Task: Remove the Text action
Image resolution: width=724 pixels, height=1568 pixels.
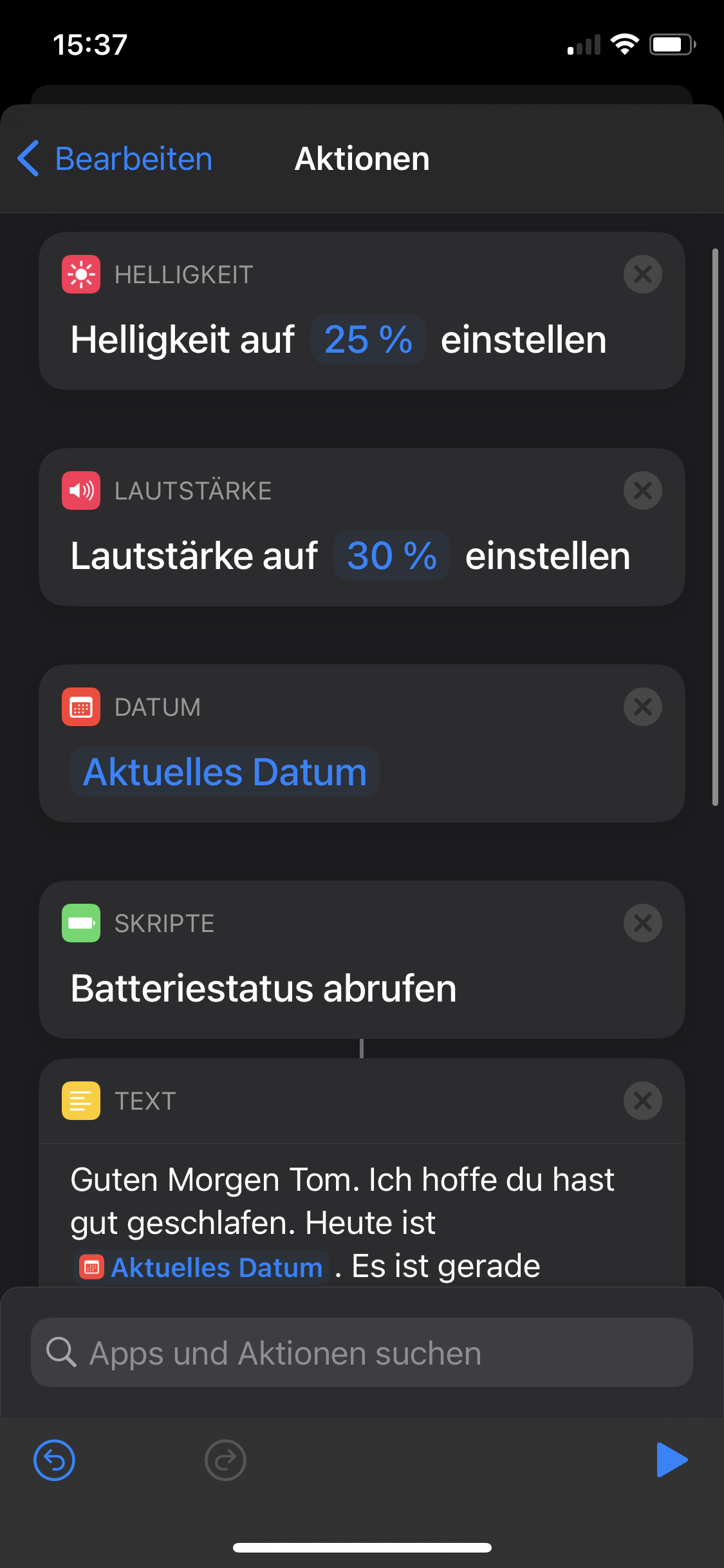Action: click(642, 1101)
